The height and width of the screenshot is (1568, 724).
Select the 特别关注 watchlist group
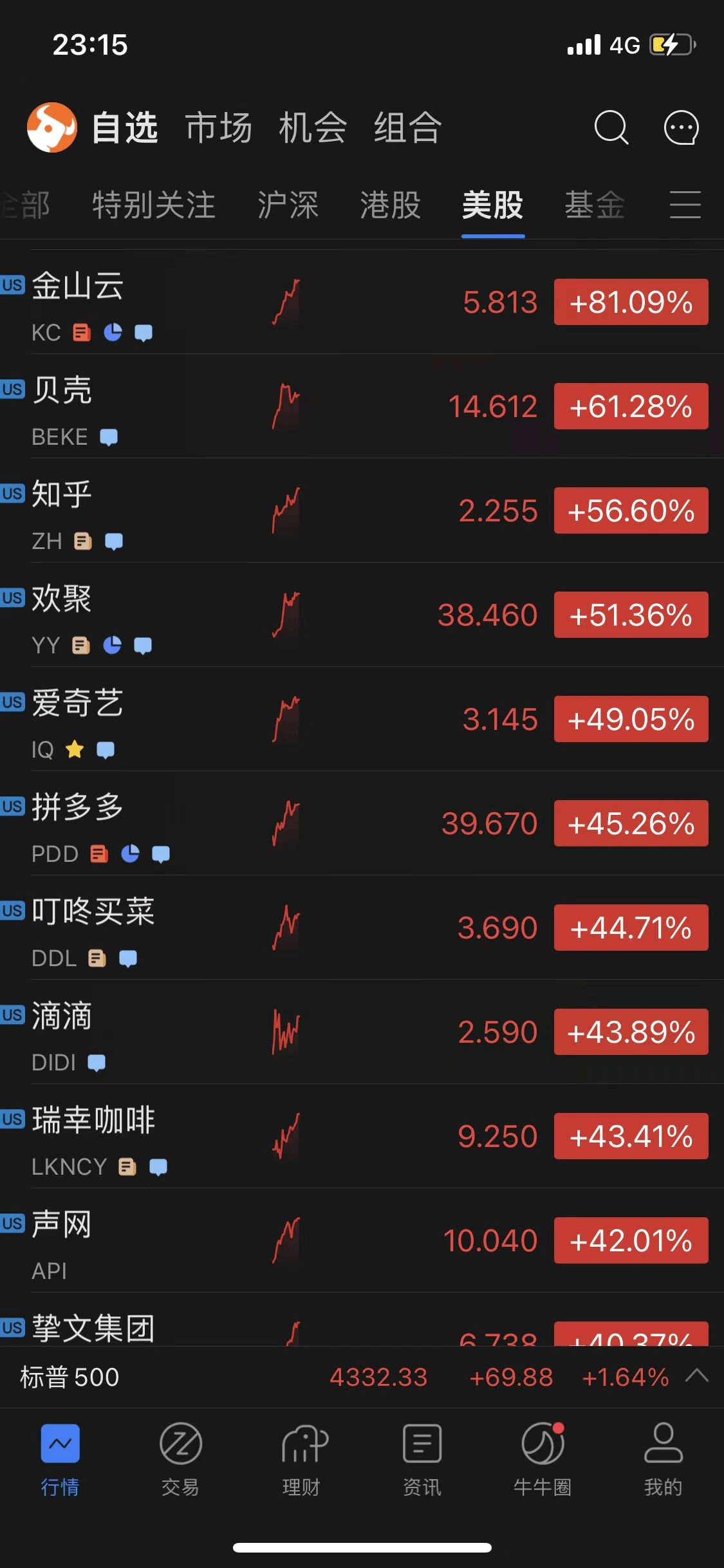click(154, 205)
